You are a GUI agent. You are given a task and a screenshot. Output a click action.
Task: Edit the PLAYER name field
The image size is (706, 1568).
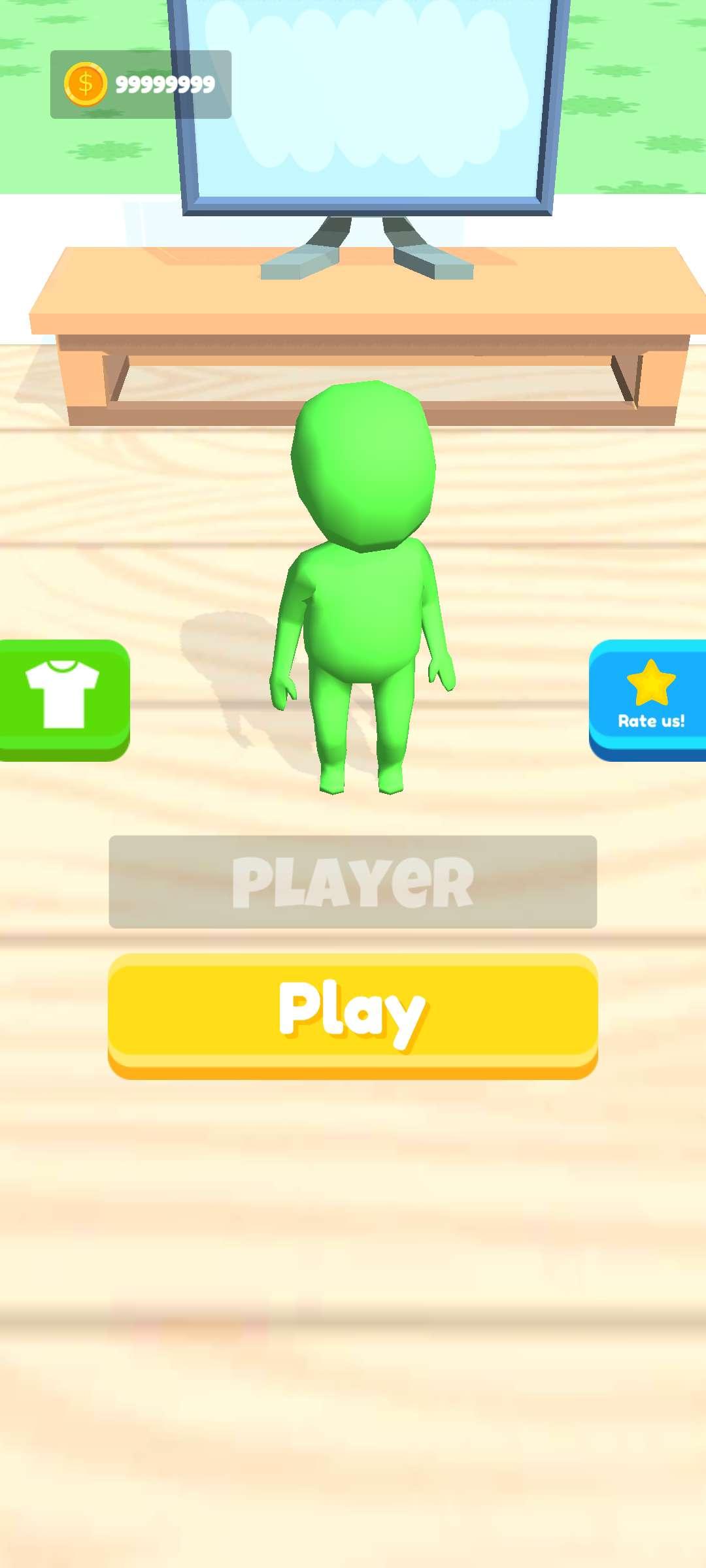coord(353,882)
